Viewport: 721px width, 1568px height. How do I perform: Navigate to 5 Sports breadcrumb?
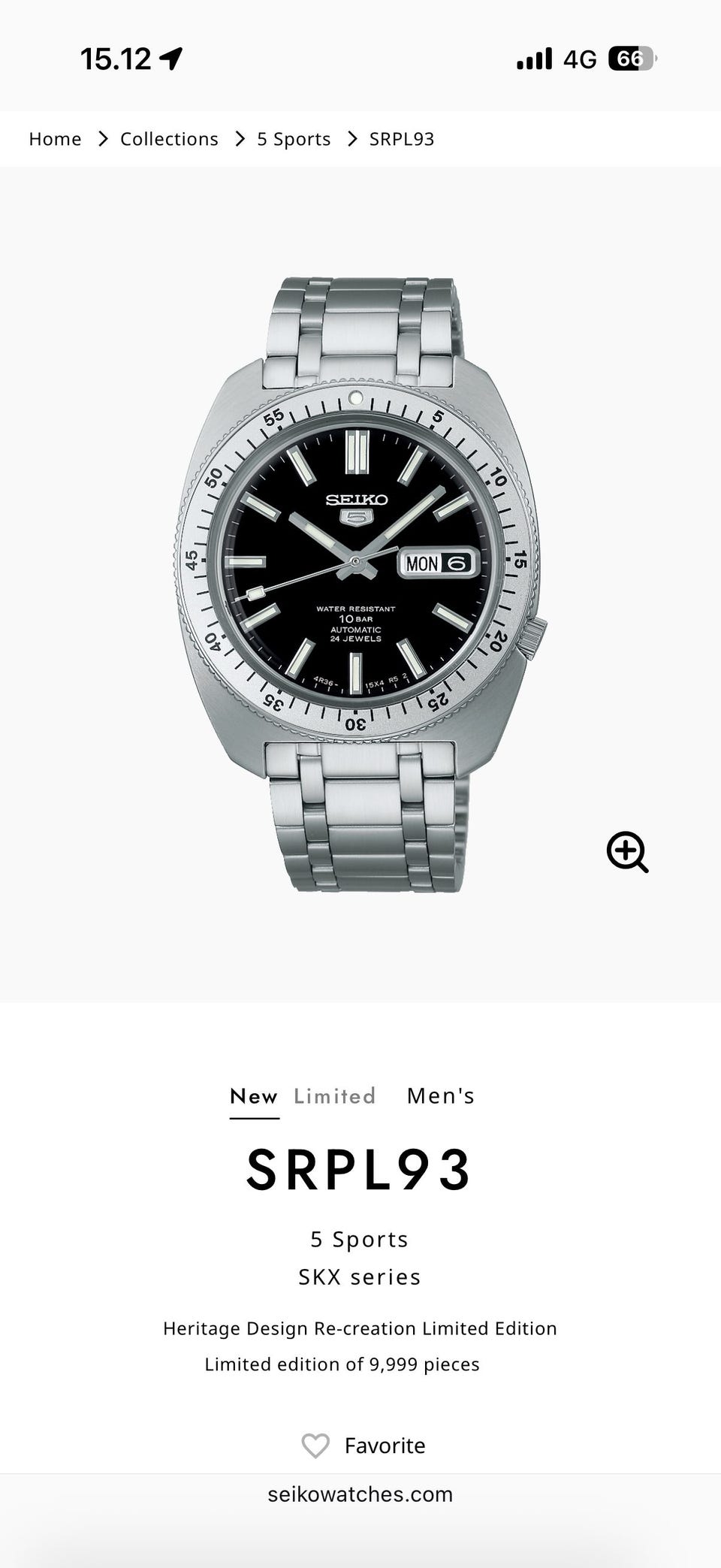pos(294,139)
